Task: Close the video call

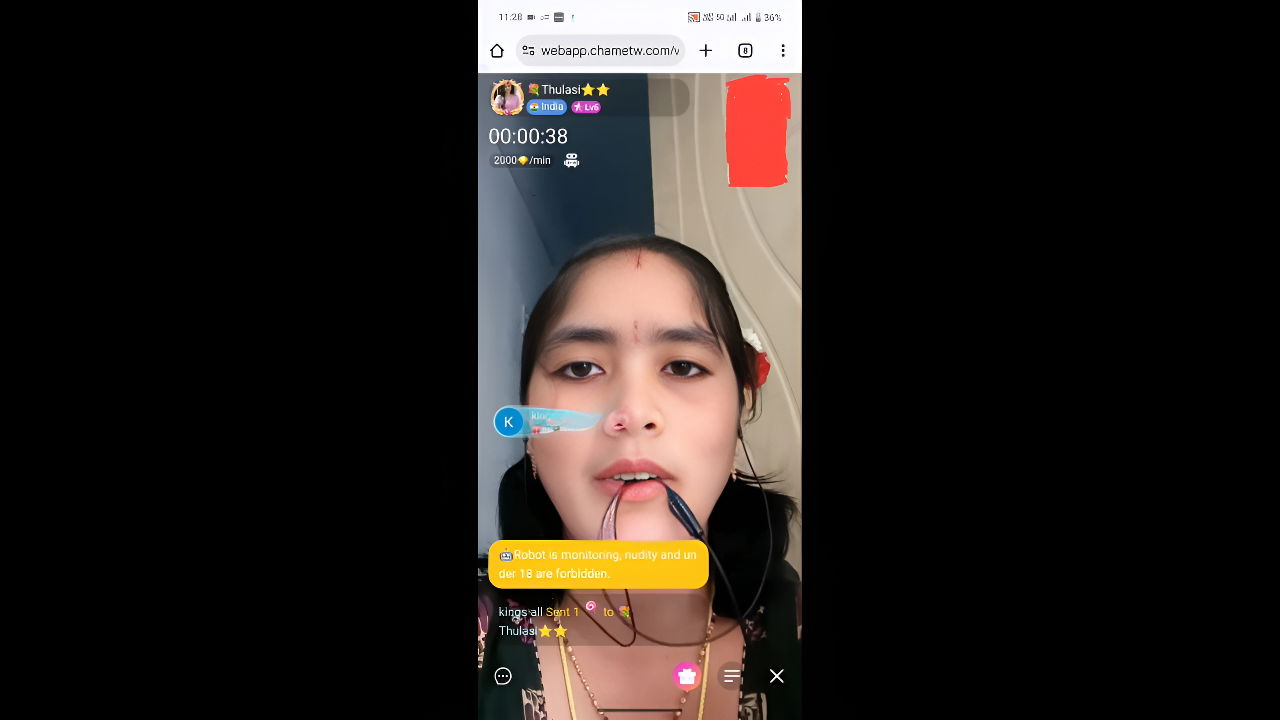Action: click(x=777, y=676)
